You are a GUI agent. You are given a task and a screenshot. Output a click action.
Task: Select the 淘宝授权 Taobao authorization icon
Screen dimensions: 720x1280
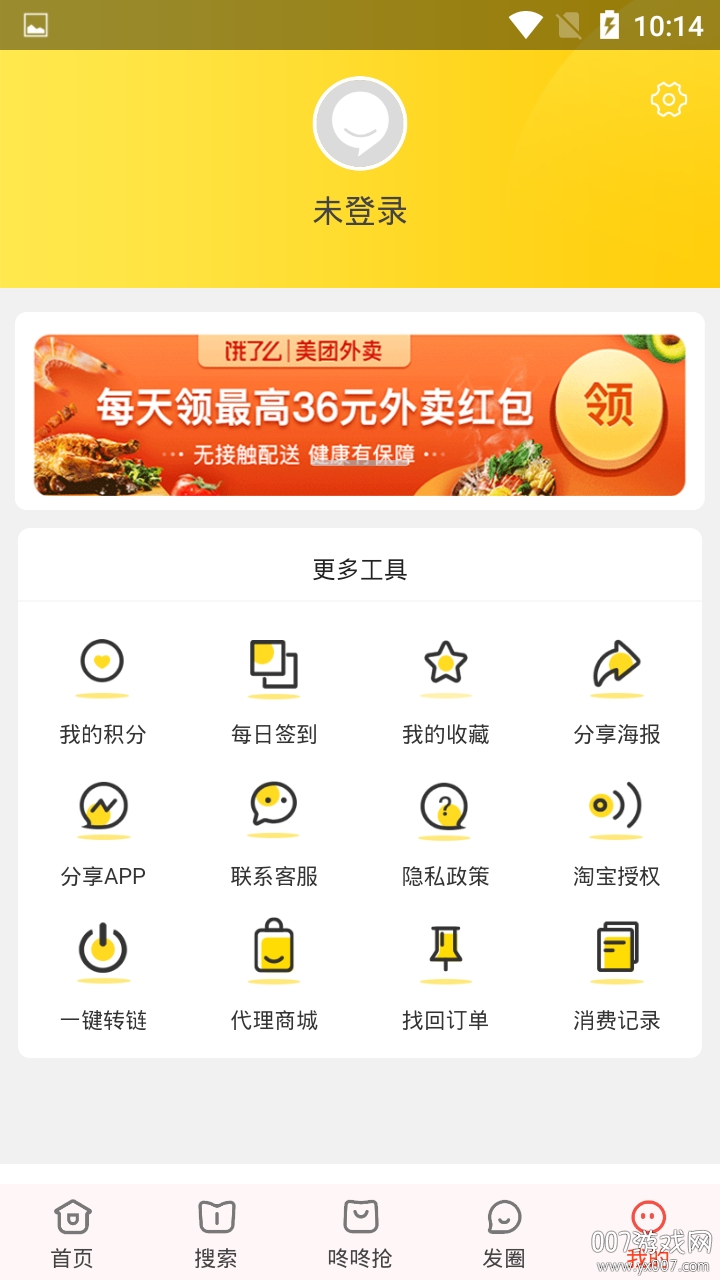(x=617, y=828)
